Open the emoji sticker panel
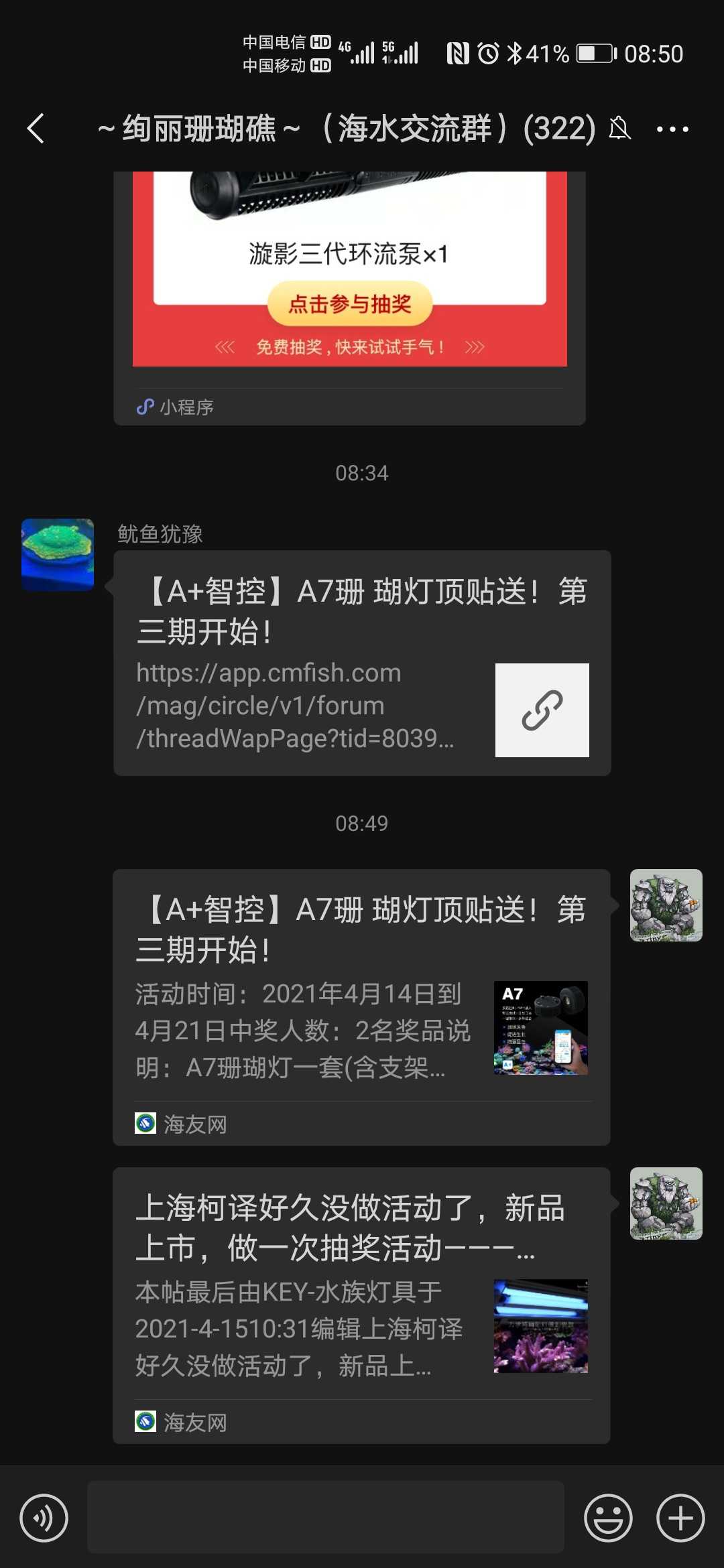Viewport: 724px width, 1568px height. click(608, 1518)
